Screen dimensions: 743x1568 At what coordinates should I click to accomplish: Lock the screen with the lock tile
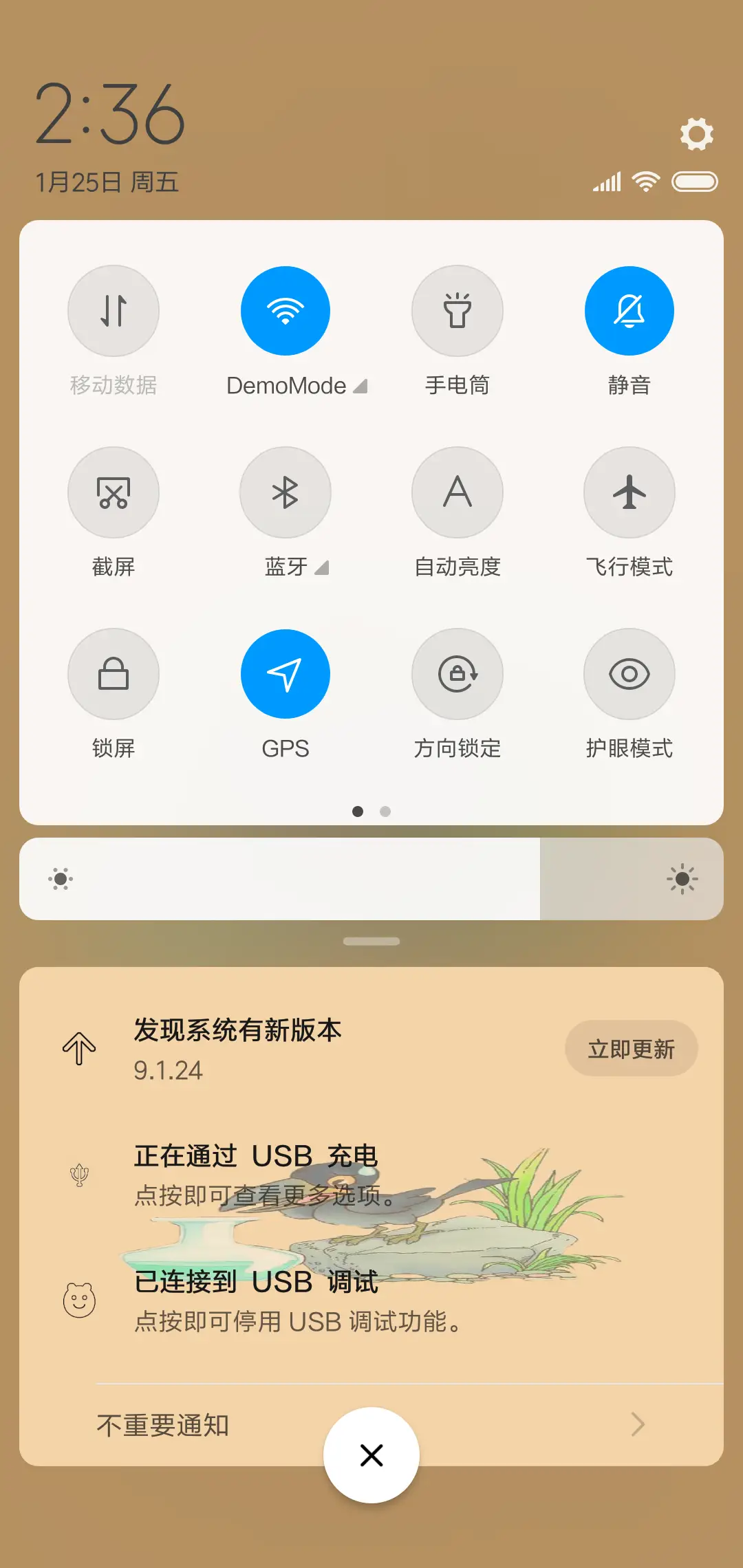[114, 674]
